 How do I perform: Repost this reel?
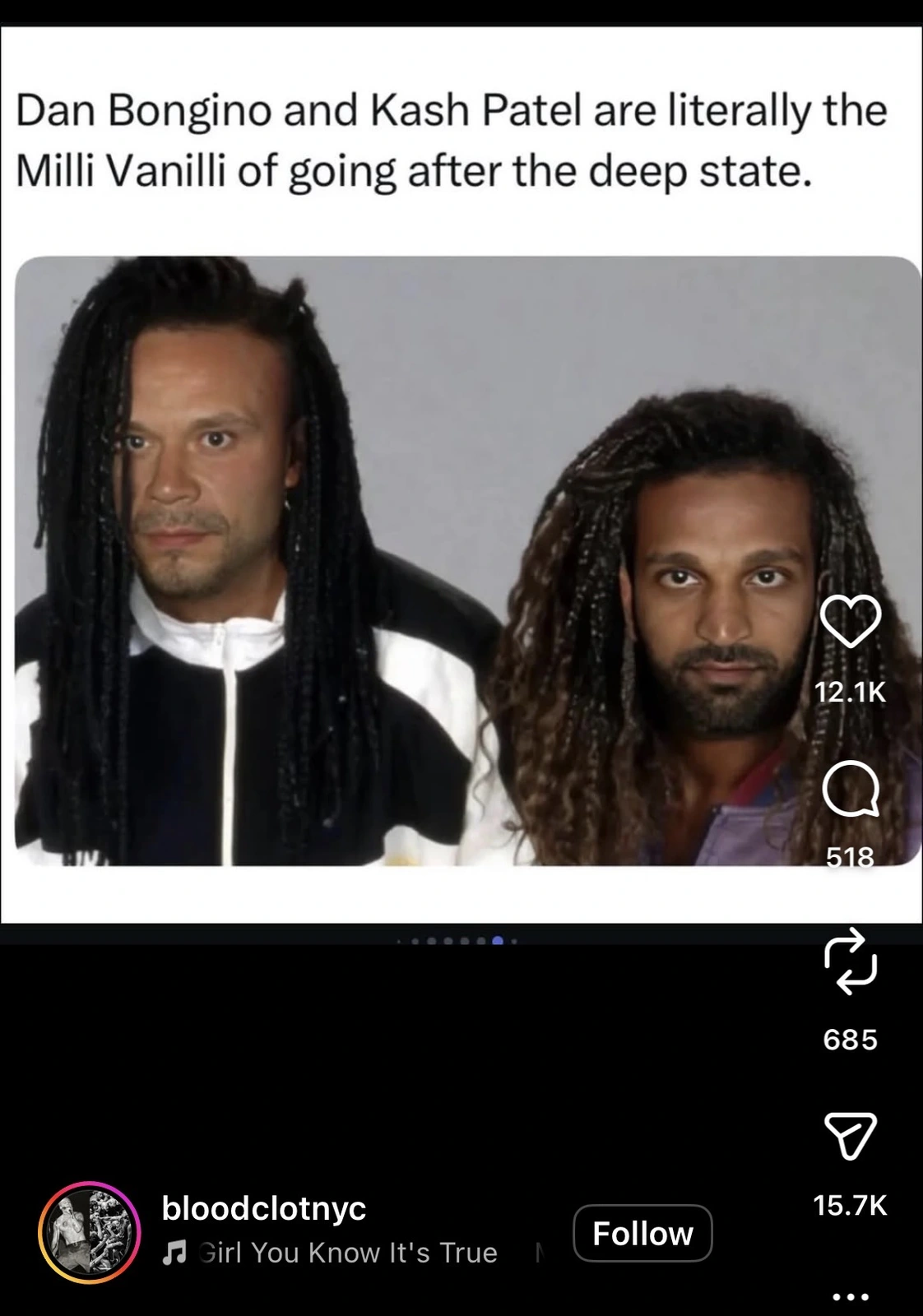(x=851, y=961)
